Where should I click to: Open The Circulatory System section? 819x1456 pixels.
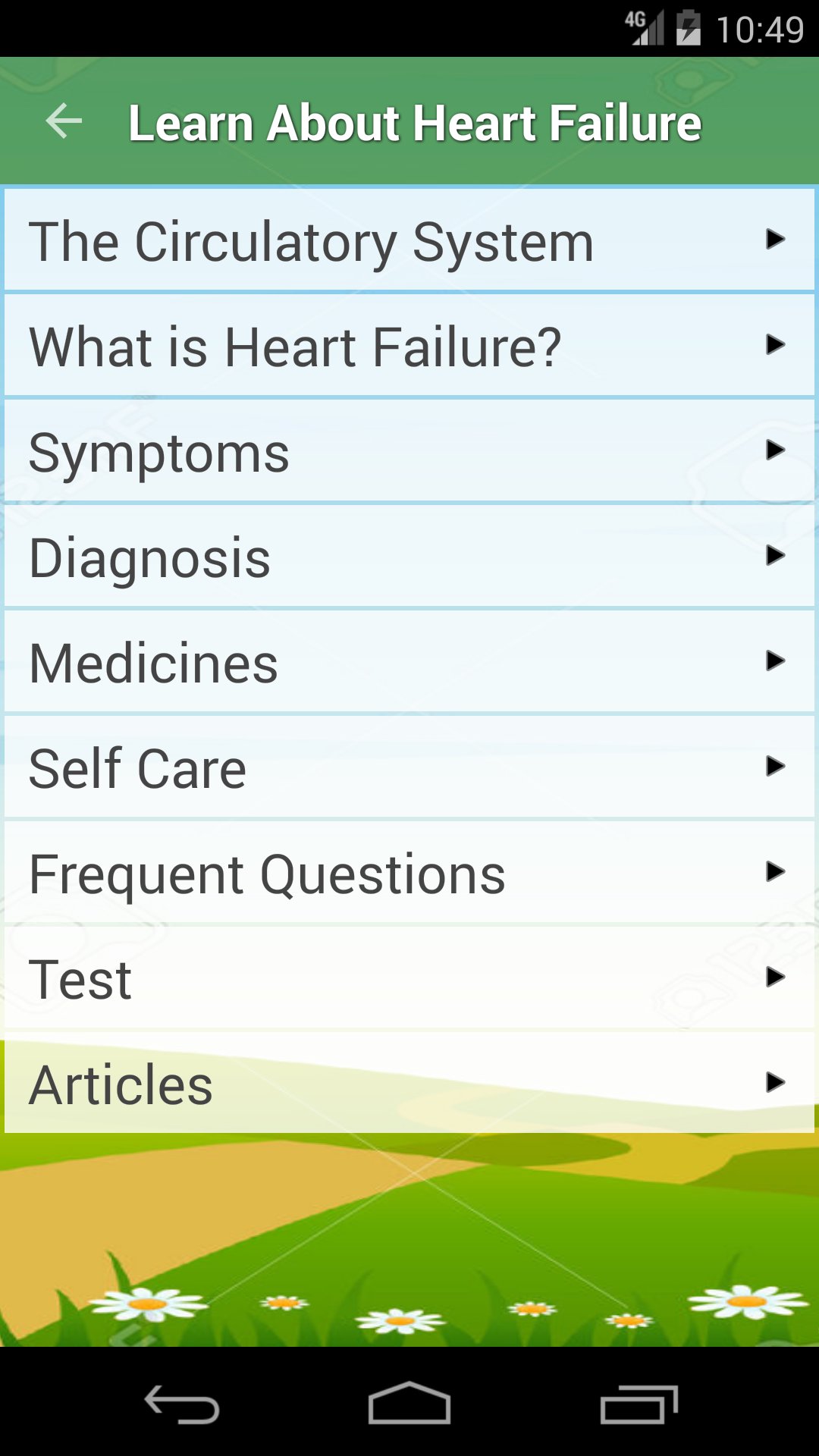tap(409, 240)
